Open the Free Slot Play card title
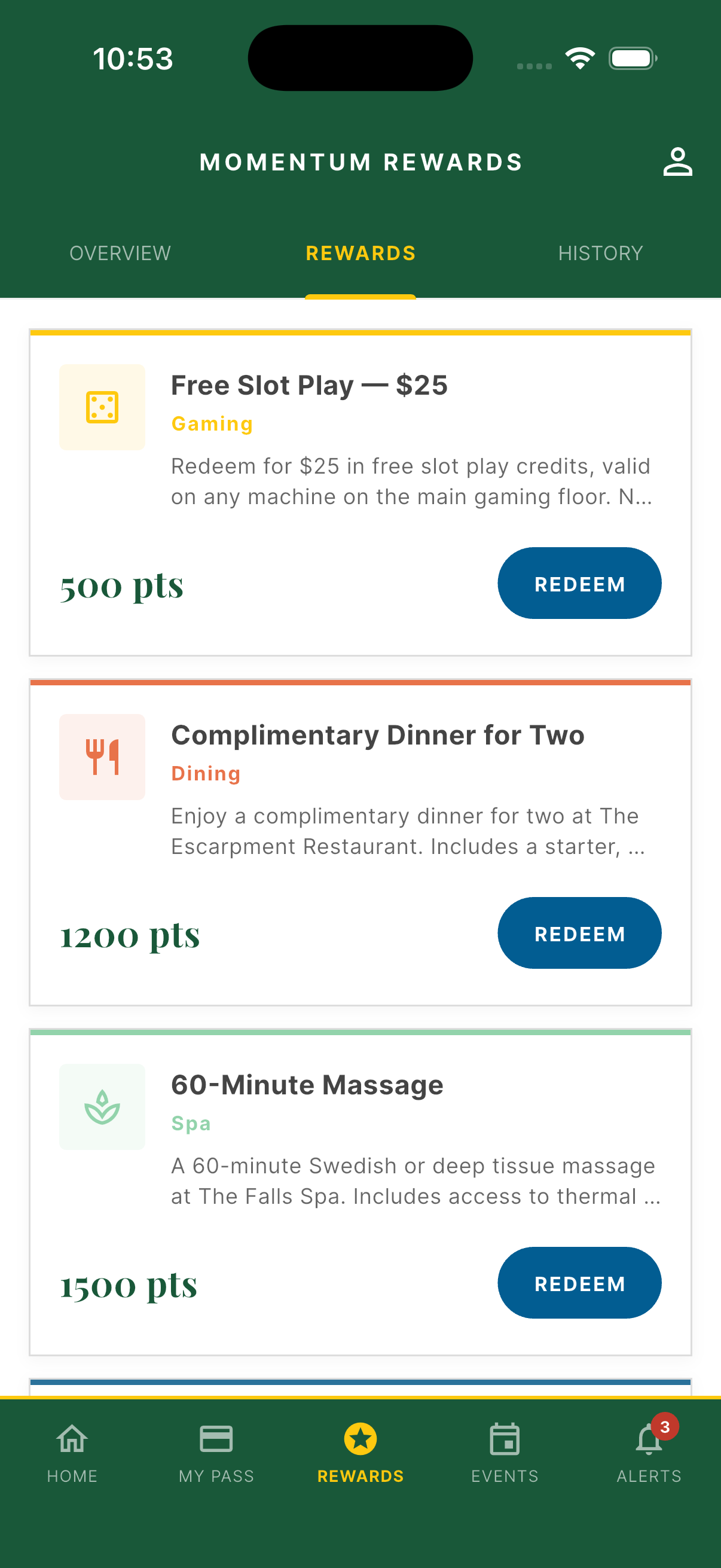The width and height of the screenshot is (721, 1568). point(309,385)
